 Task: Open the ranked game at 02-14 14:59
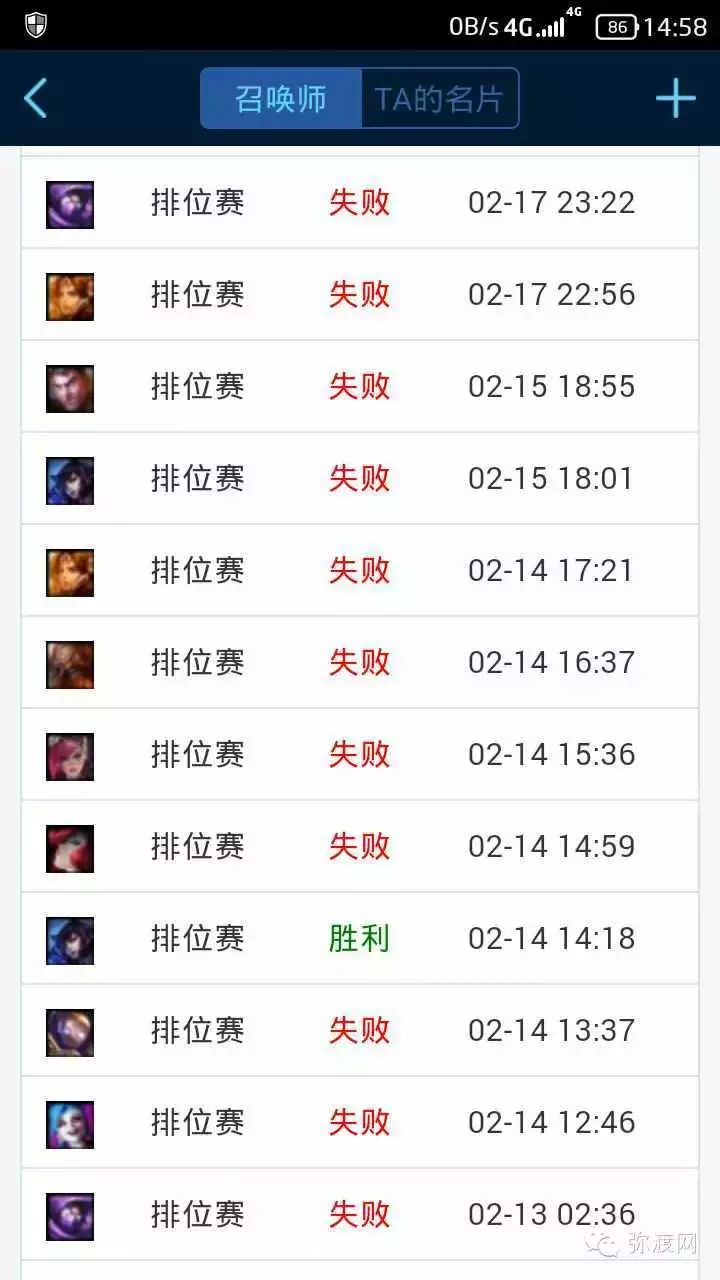coord(360,847)
